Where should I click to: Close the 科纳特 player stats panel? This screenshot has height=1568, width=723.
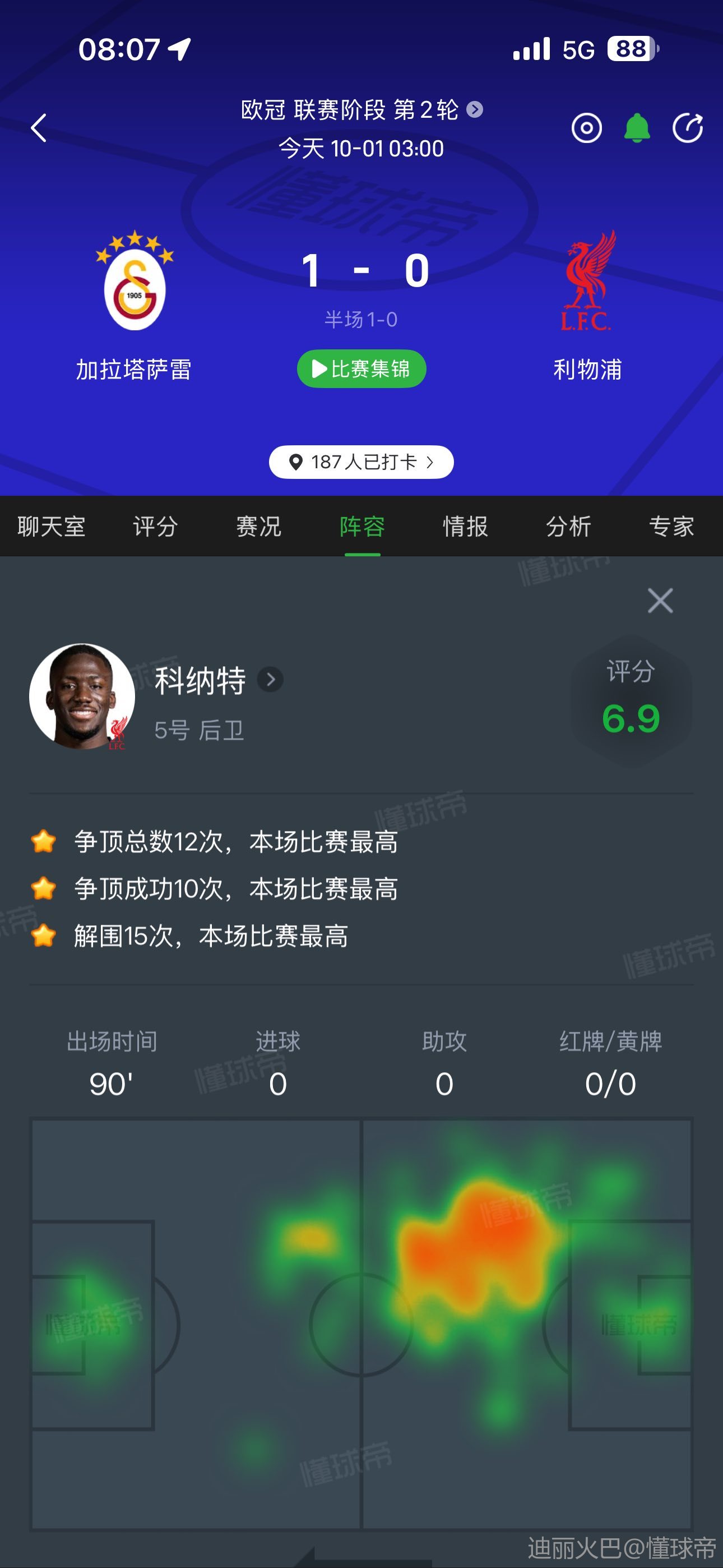coord(660,601)
